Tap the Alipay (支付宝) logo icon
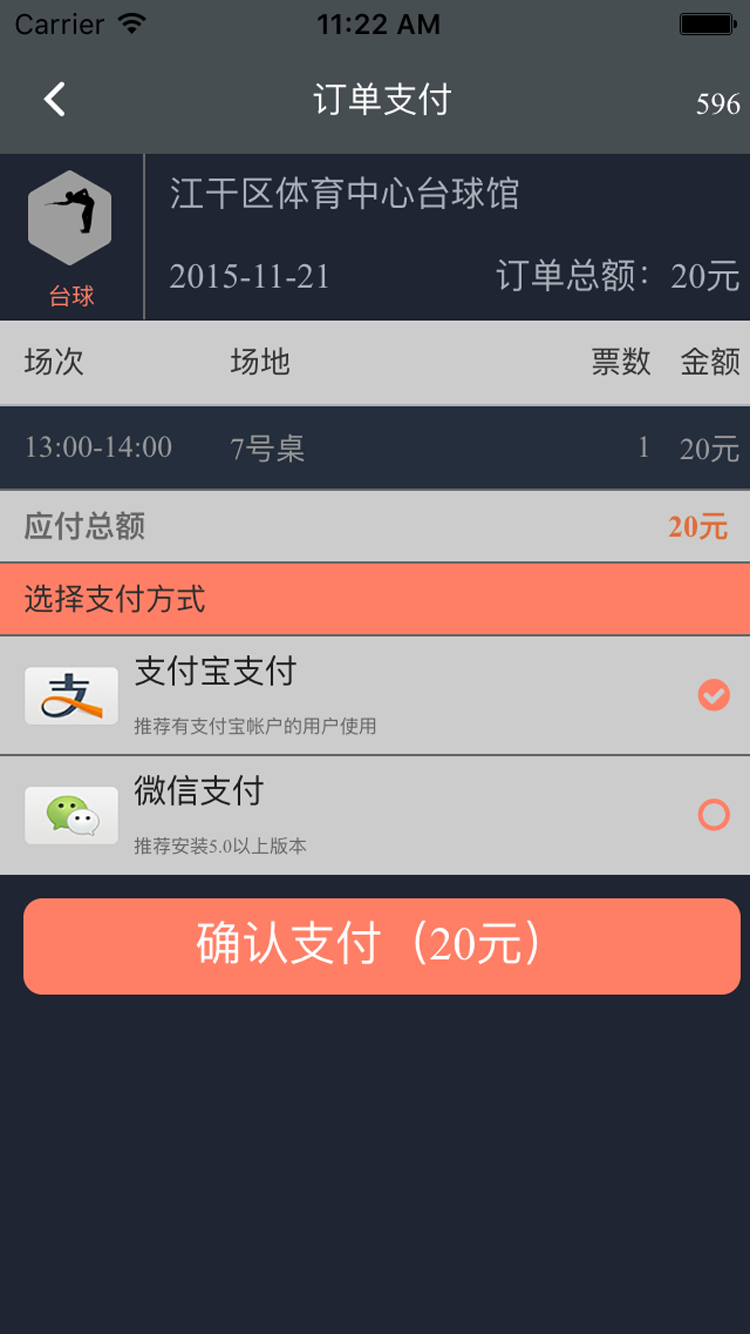This screenshot has height=1334, width=750. [70, 694]
